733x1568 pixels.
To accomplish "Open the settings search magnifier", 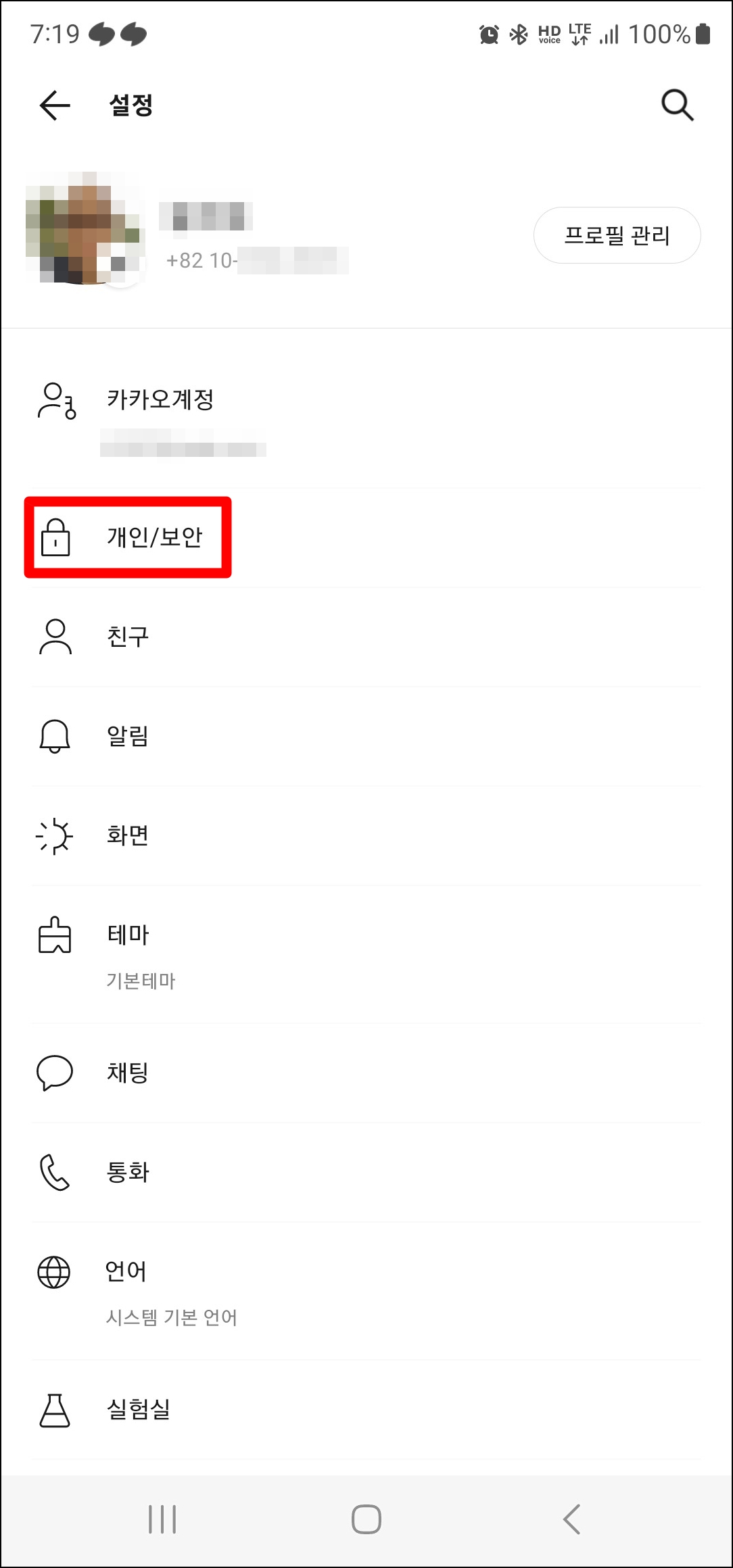I will point(676,105).
